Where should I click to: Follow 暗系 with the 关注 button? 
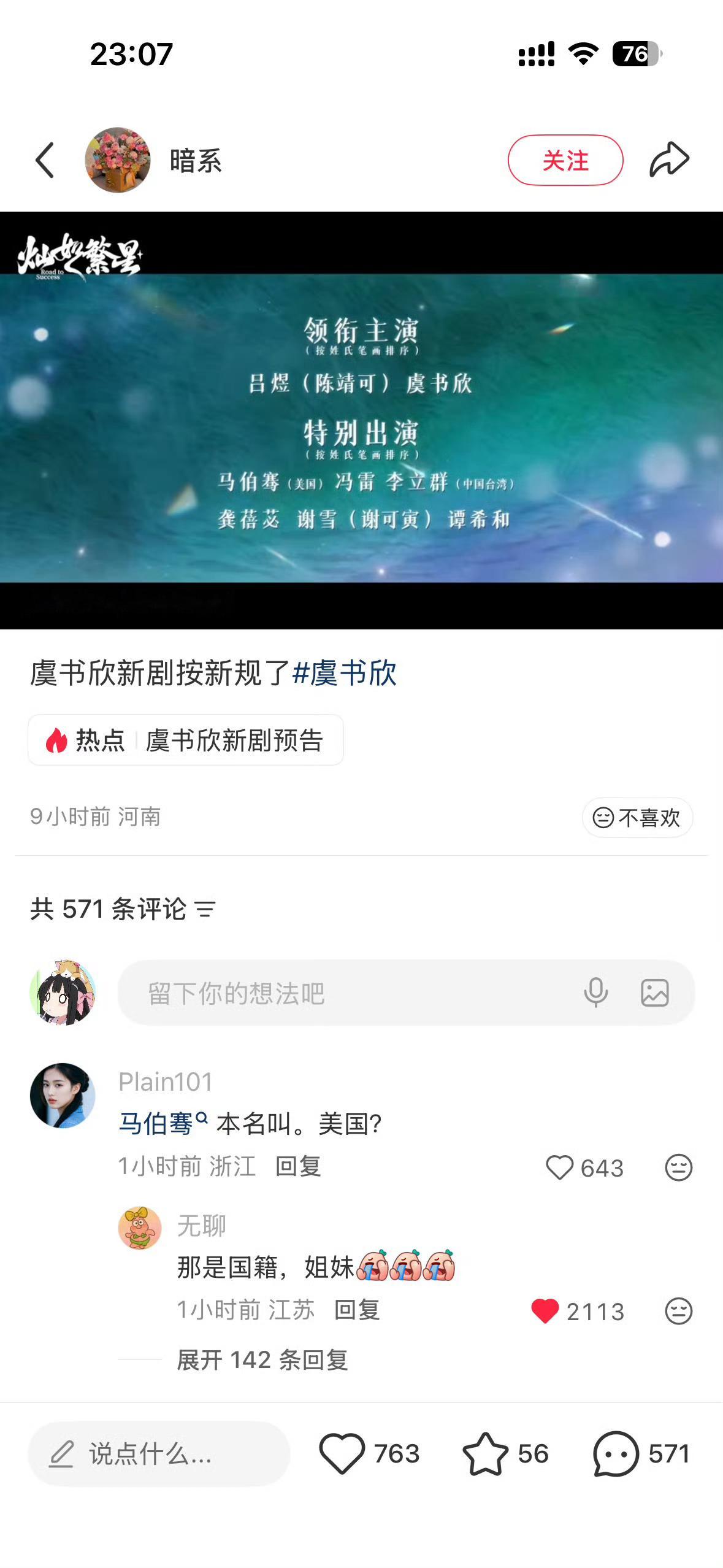click(x=565, y=160)
